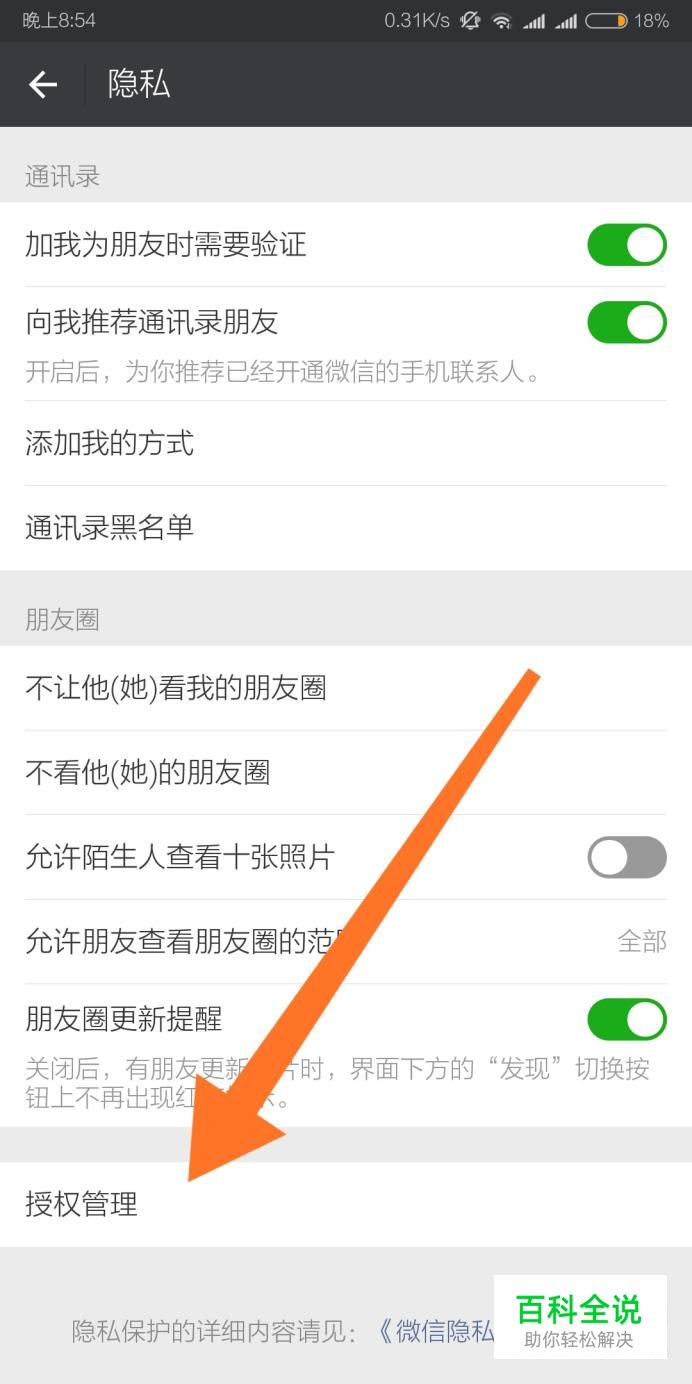Viewport: 692px width, 1384px height.
Task: Open 不看他(她)的朋友圈
Action: 346,772
